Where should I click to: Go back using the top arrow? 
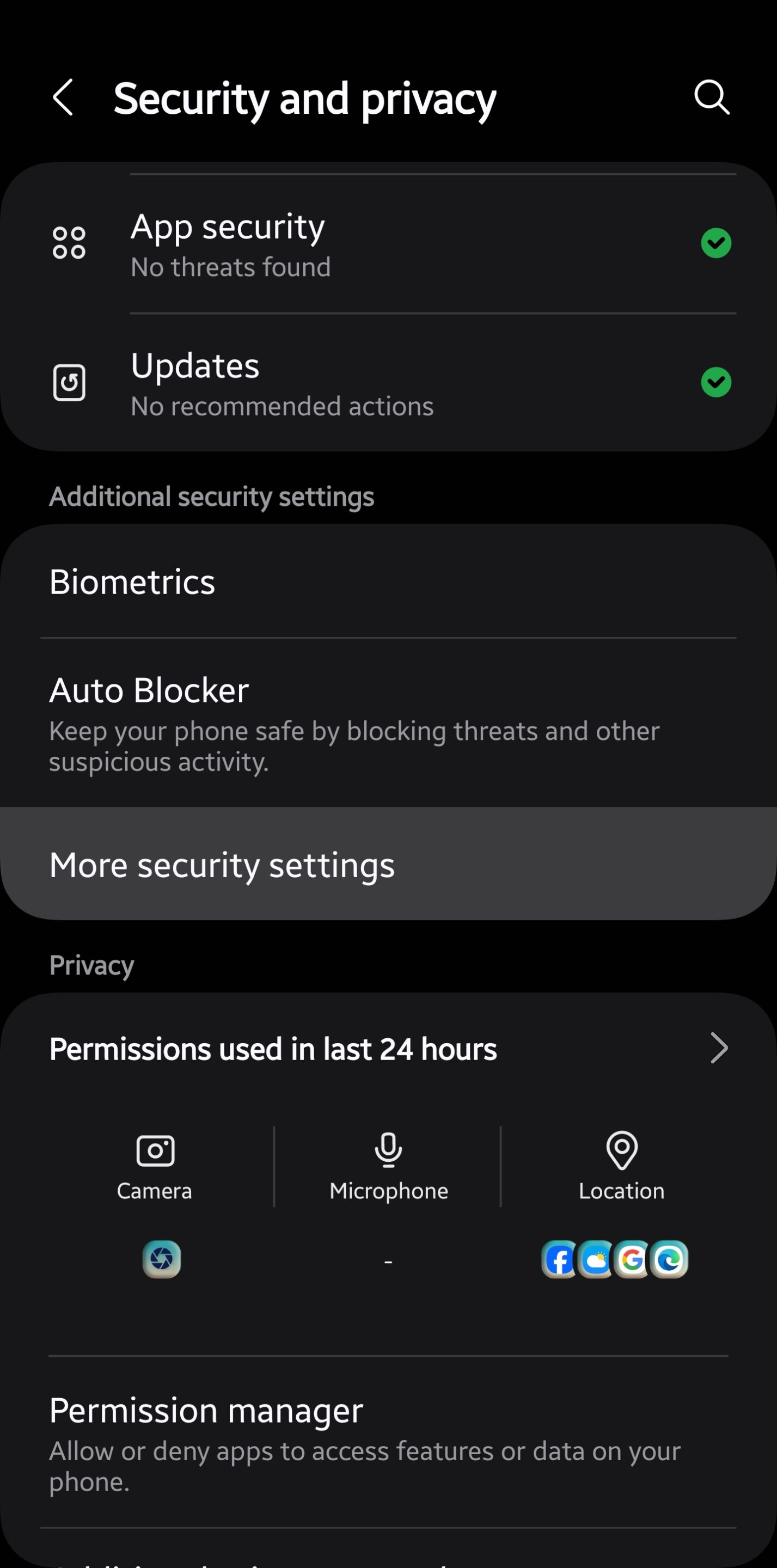[63, 97]
